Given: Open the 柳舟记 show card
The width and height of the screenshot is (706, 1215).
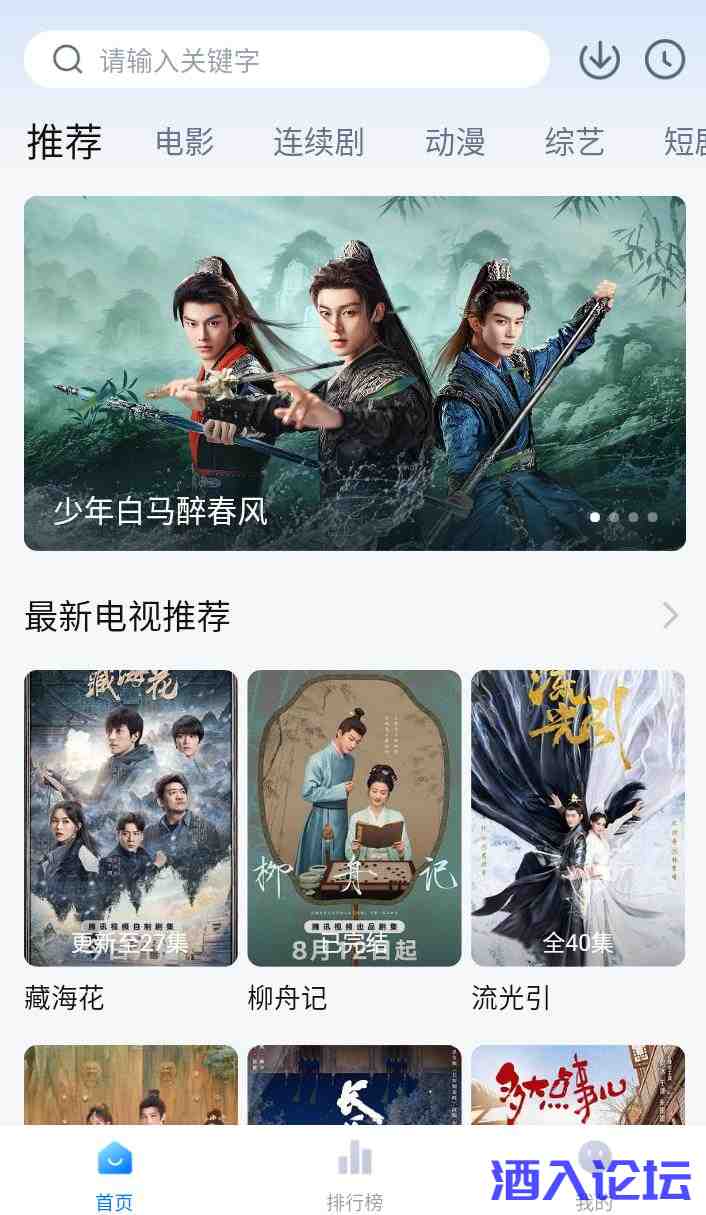Looking at the screenshot, I should coord(354,818).
